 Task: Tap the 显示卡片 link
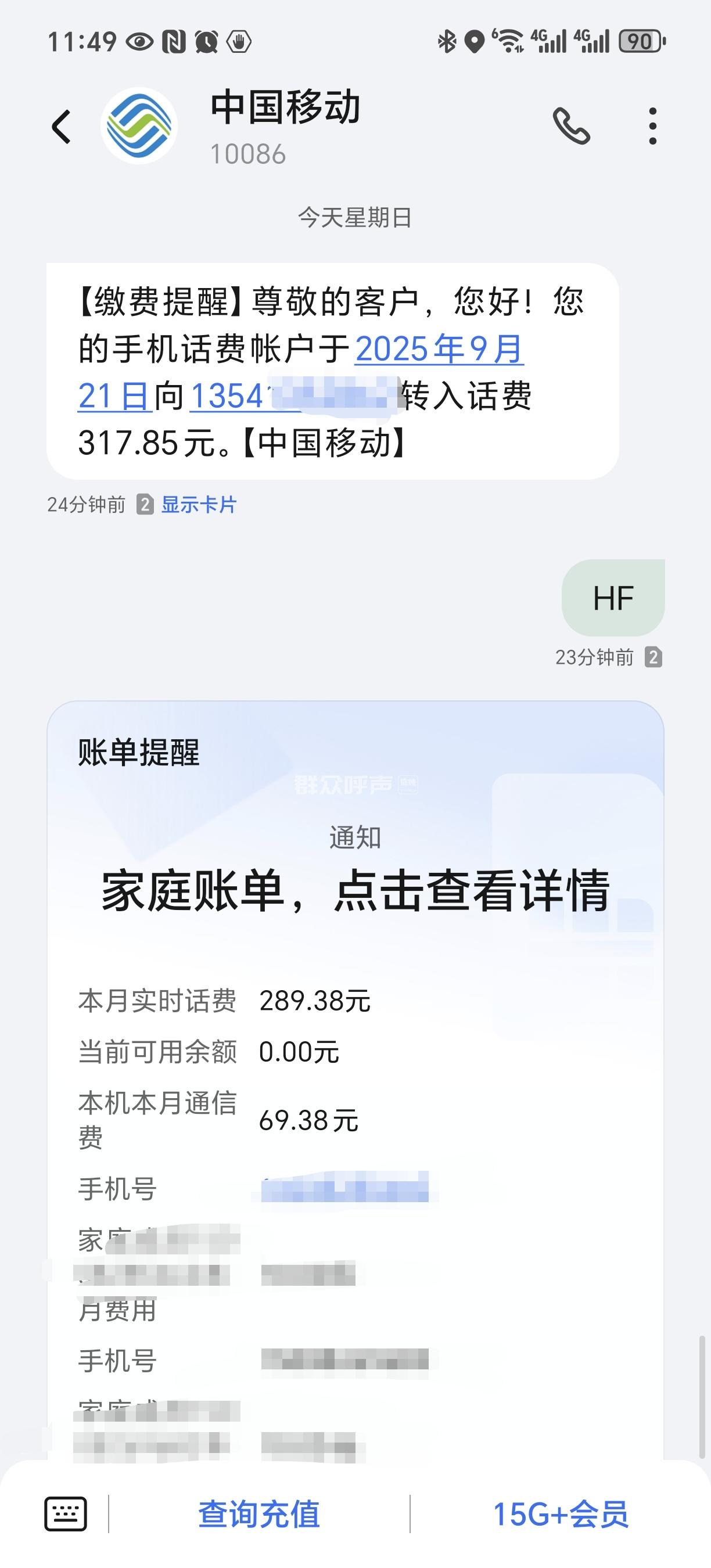(199, 505)
